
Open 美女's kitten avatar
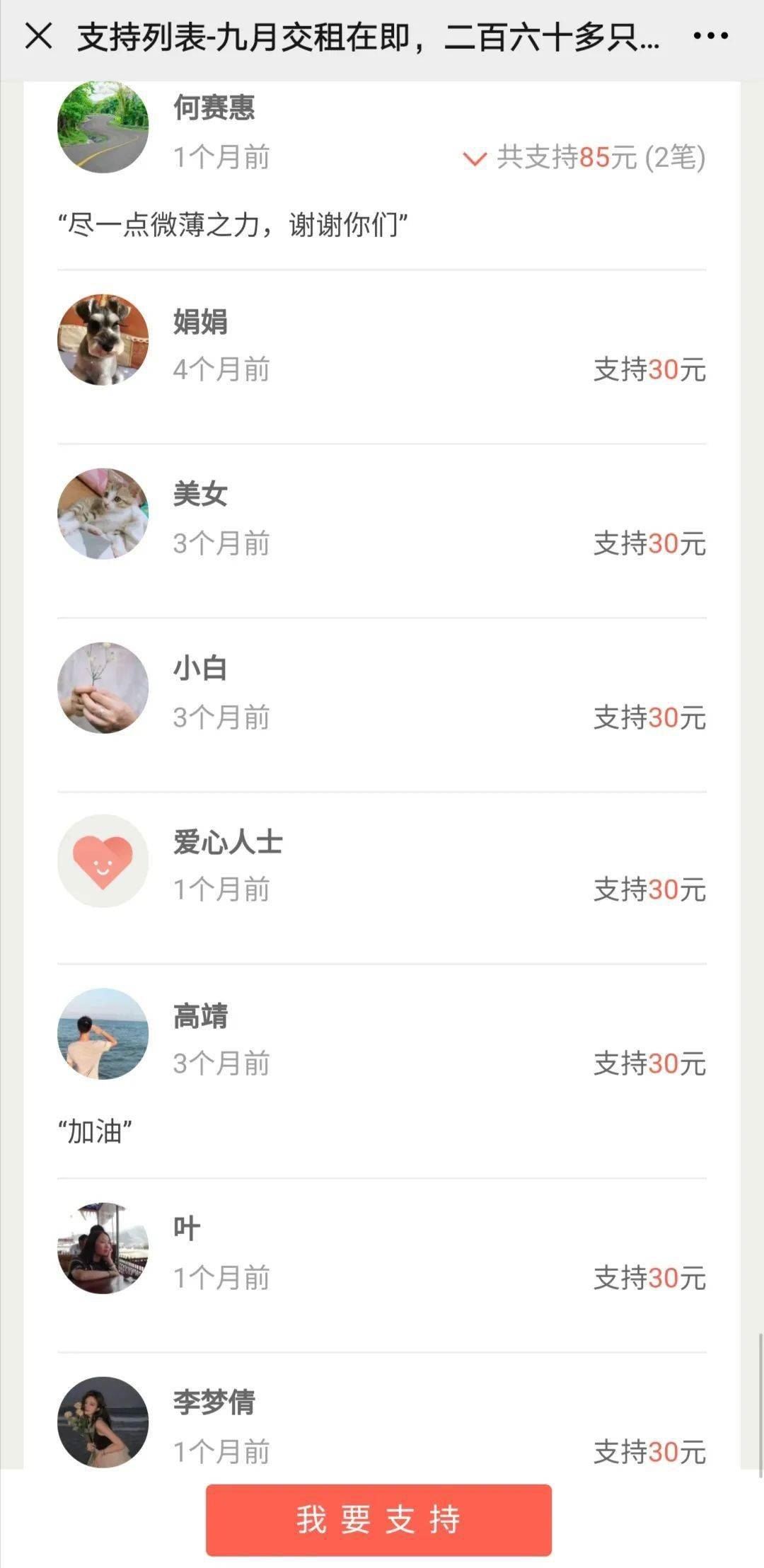point(103,514)
